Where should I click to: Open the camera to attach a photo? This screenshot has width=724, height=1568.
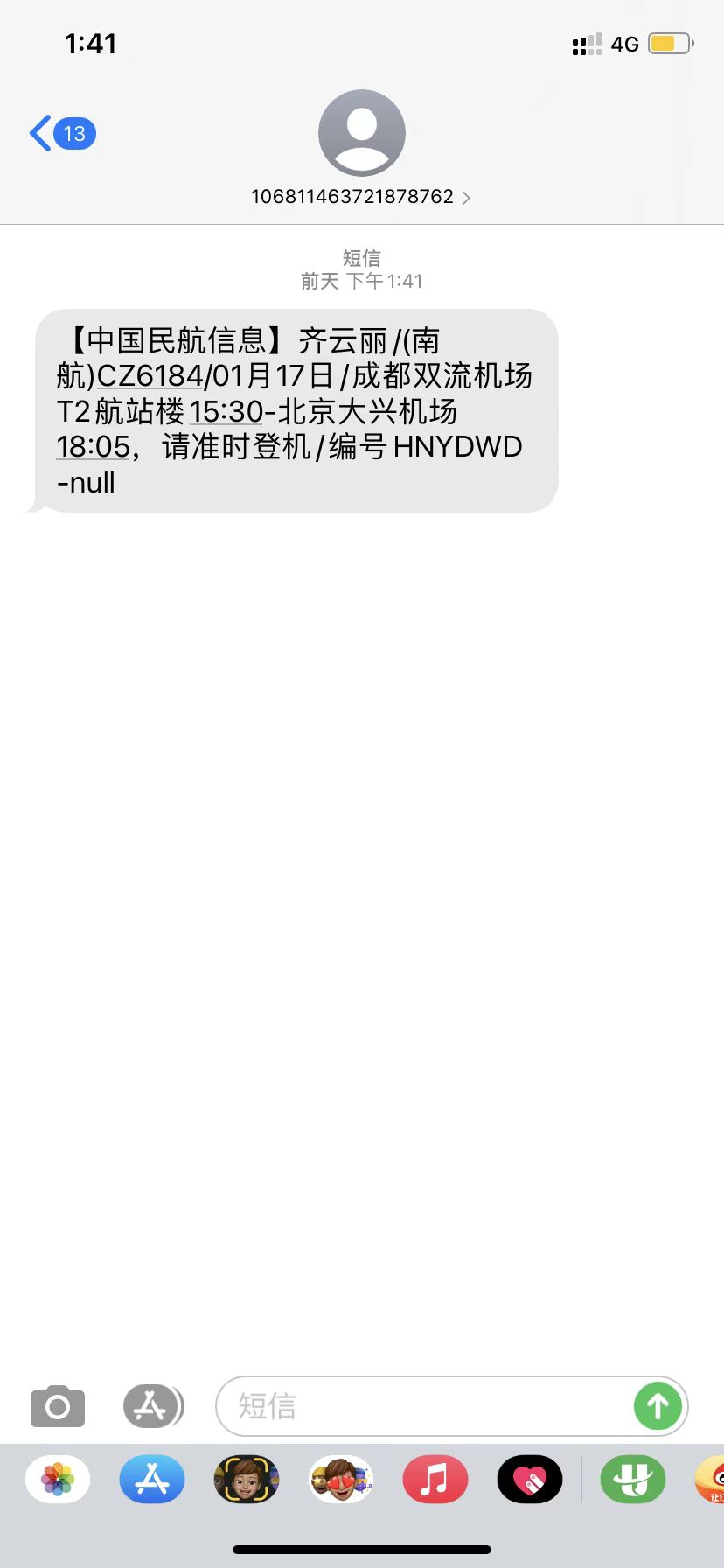58,1406
